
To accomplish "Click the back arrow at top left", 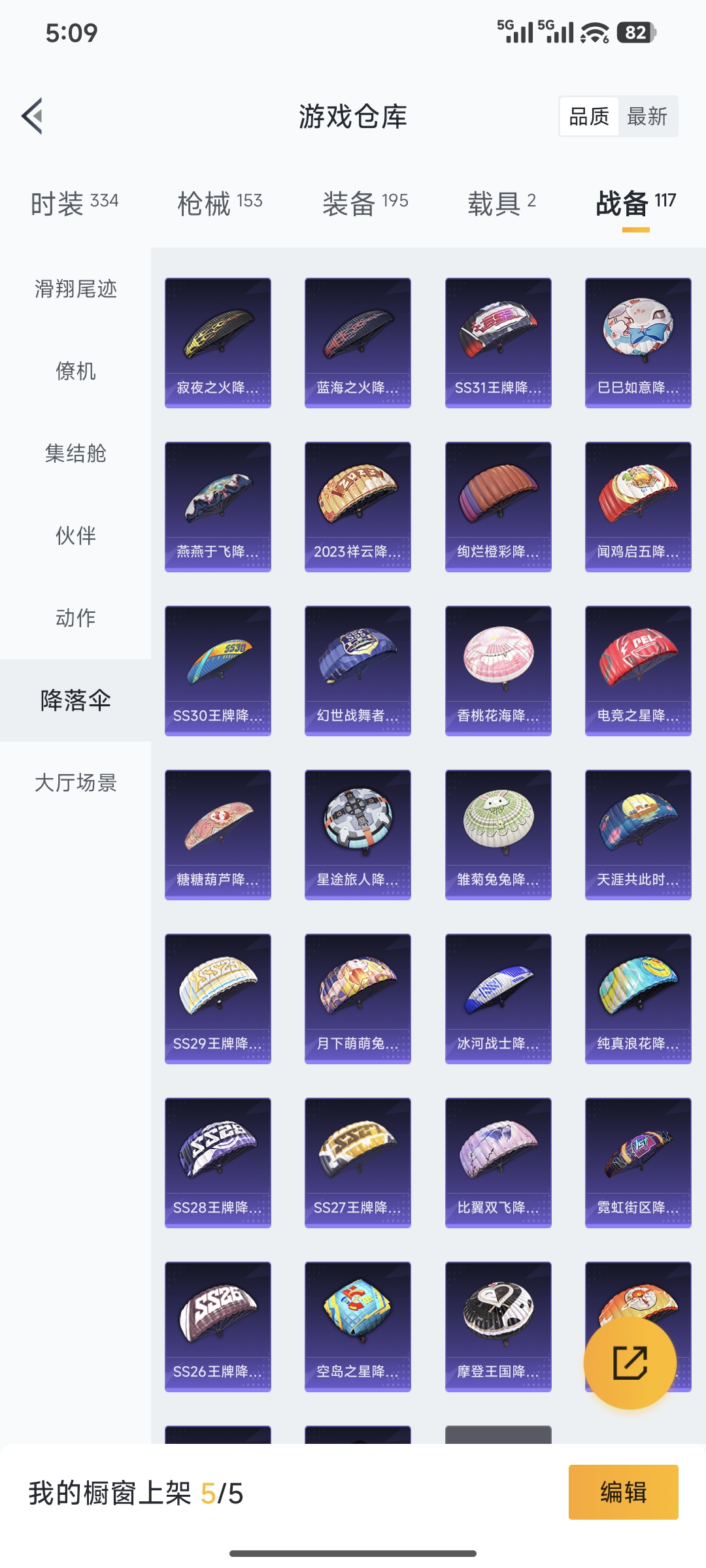I will [x=31, y=114].
